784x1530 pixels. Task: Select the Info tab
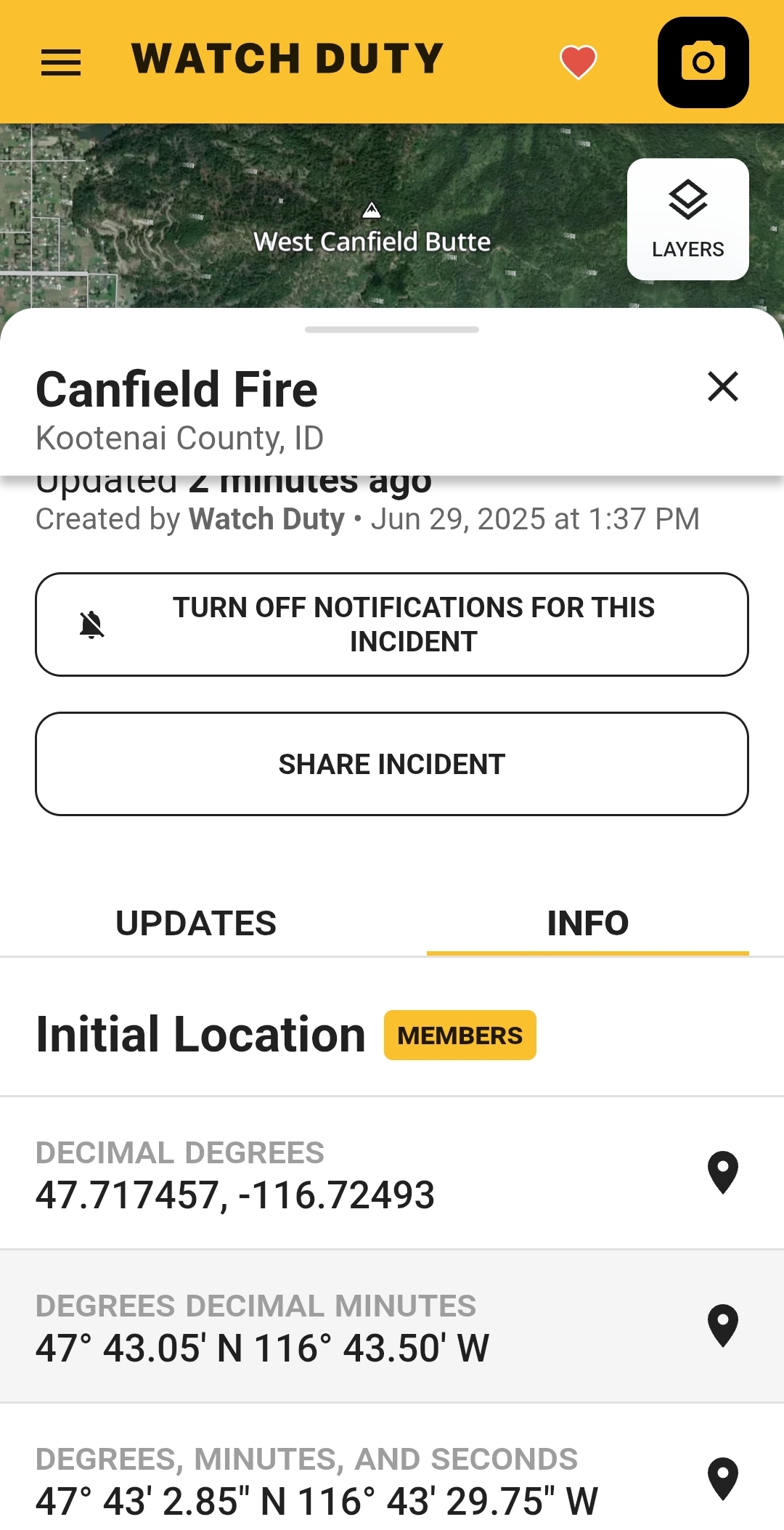pos(588,924)
